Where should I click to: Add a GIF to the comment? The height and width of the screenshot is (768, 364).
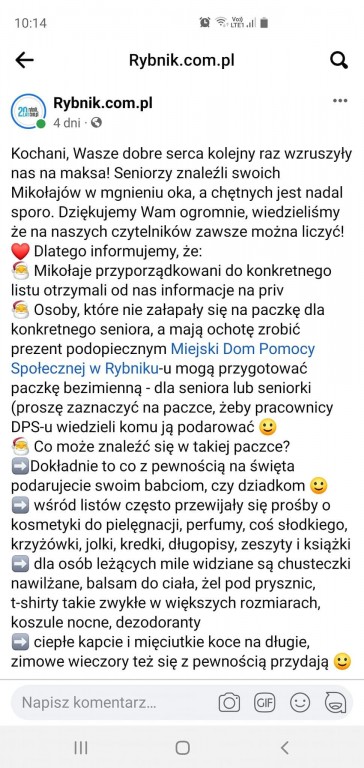coord(264,703)
